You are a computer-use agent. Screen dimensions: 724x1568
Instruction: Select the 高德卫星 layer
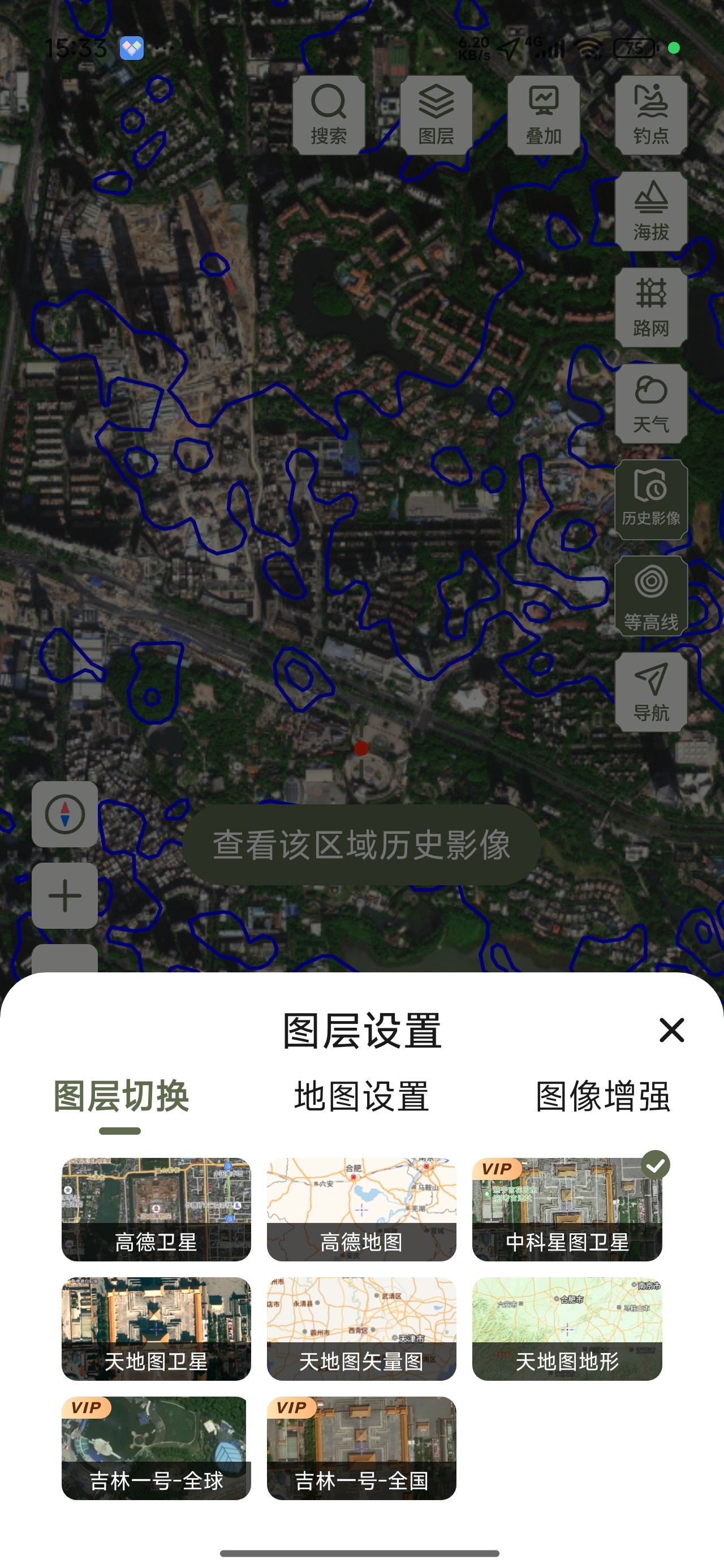coord(156,1209)
